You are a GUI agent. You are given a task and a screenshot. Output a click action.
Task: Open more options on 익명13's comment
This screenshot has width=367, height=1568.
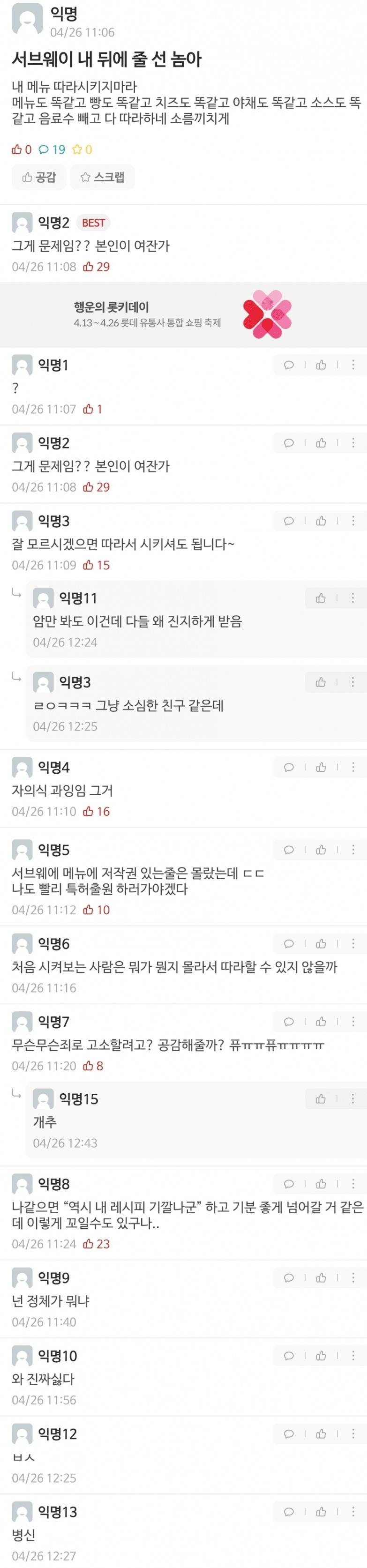(x=353, y=1511)
